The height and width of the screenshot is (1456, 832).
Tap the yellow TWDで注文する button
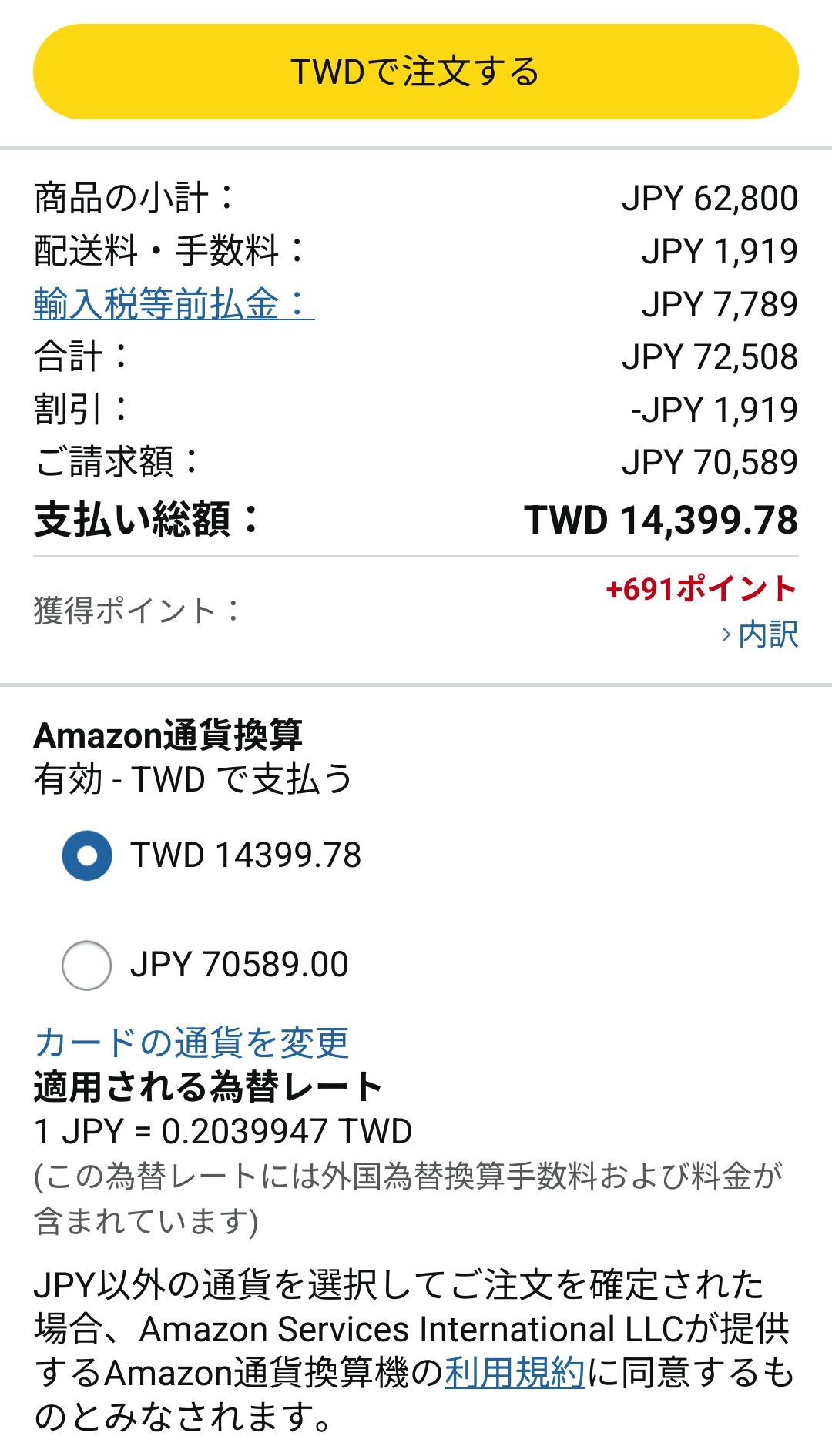tap(415, 72)
